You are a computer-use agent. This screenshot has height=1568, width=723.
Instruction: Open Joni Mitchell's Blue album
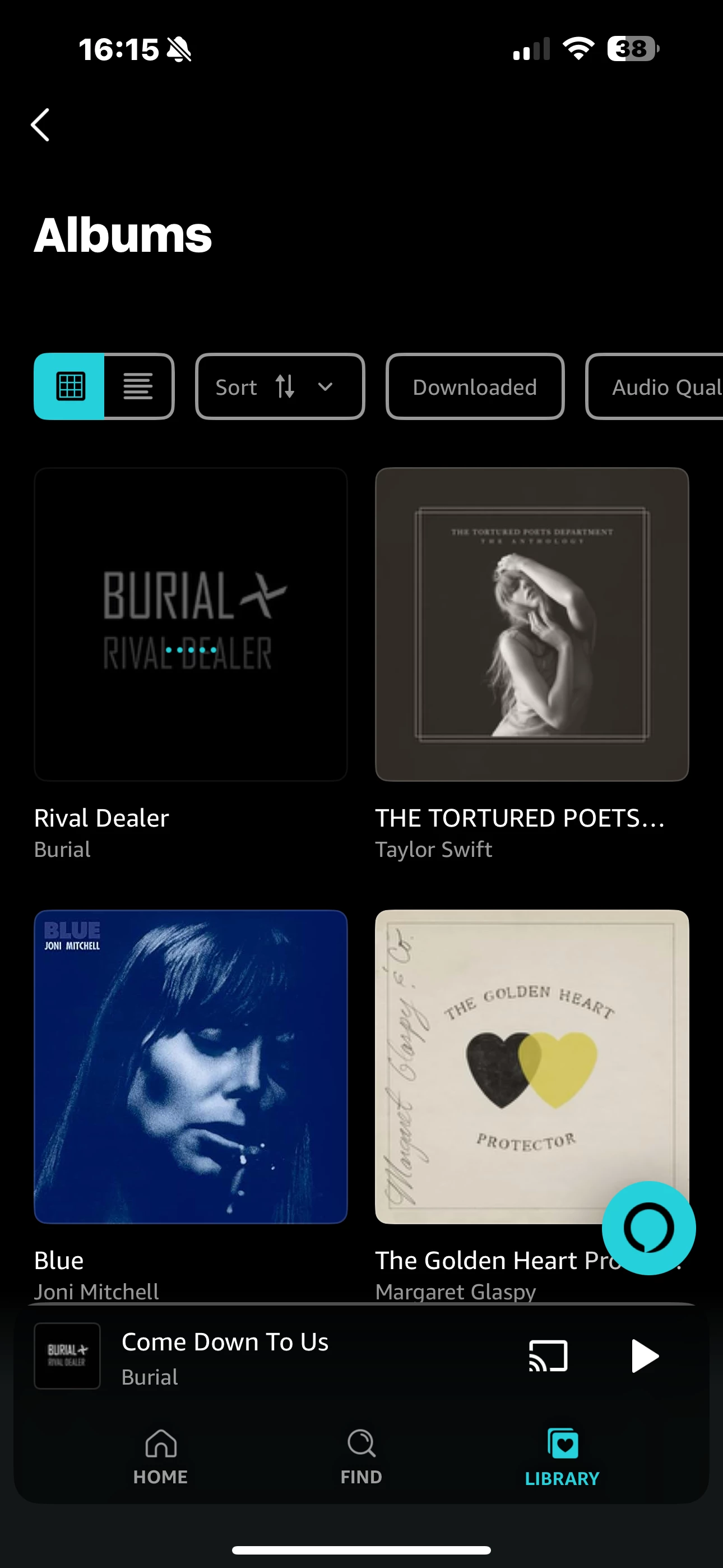(191, 1067)
